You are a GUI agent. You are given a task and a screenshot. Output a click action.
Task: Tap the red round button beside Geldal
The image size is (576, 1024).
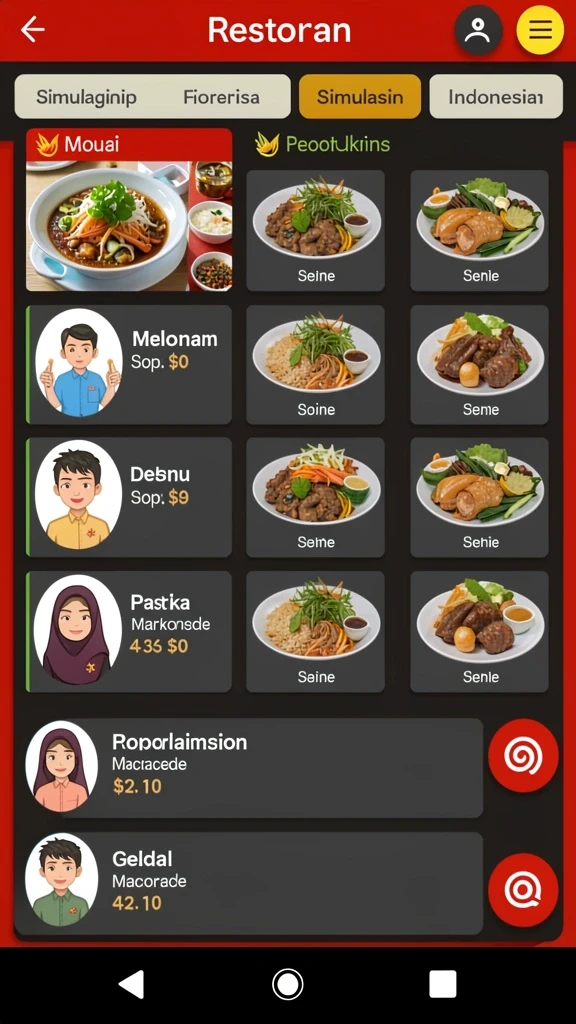523,889
